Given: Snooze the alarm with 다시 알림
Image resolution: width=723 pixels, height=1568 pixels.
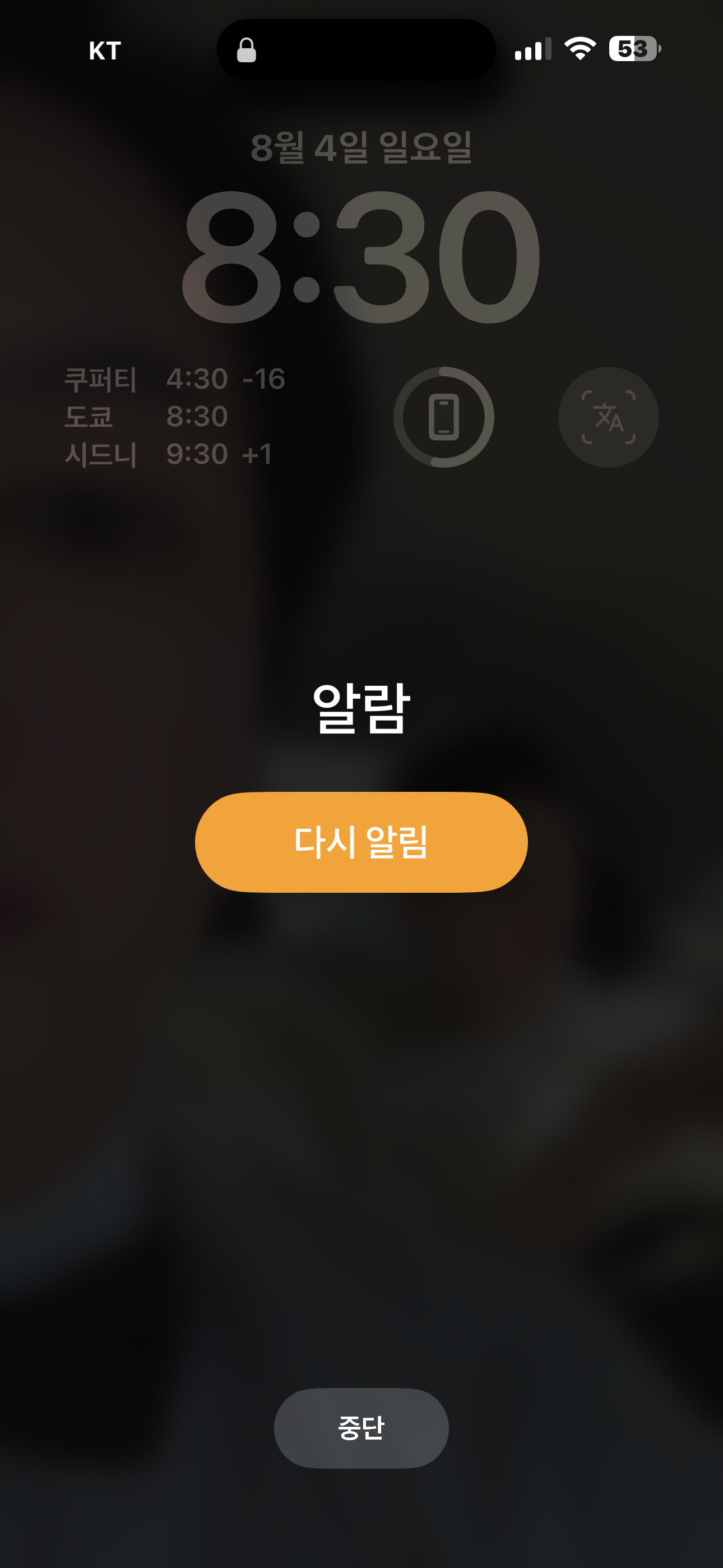Looking at the screenshot, I should click(361, 842).
